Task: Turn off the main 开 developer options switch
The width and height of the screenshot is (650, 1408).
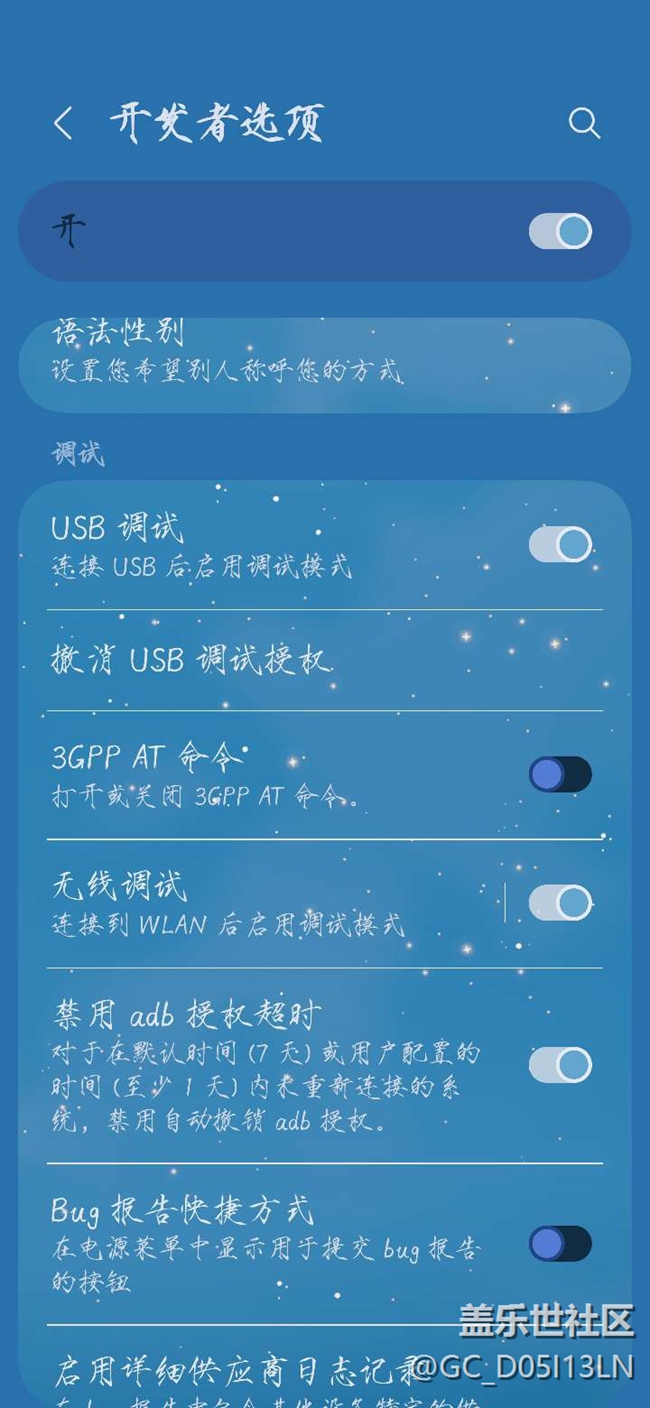Action: (560, 231)
